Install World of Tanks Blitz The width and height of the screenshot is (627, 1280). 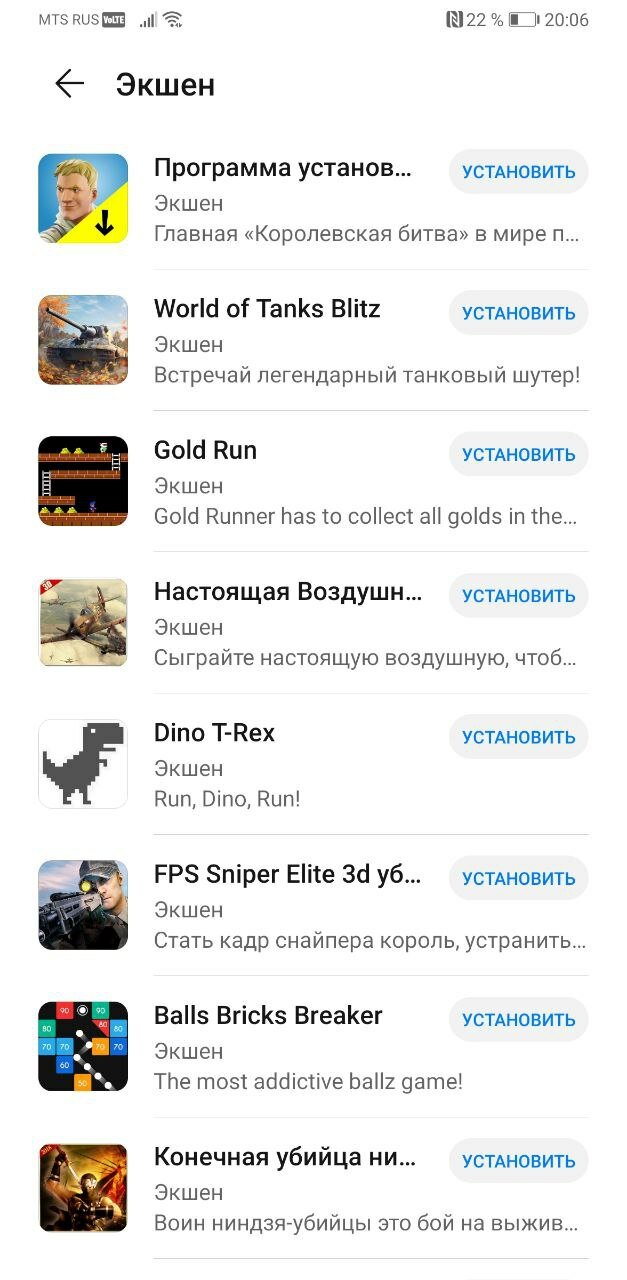click(518, 313)
